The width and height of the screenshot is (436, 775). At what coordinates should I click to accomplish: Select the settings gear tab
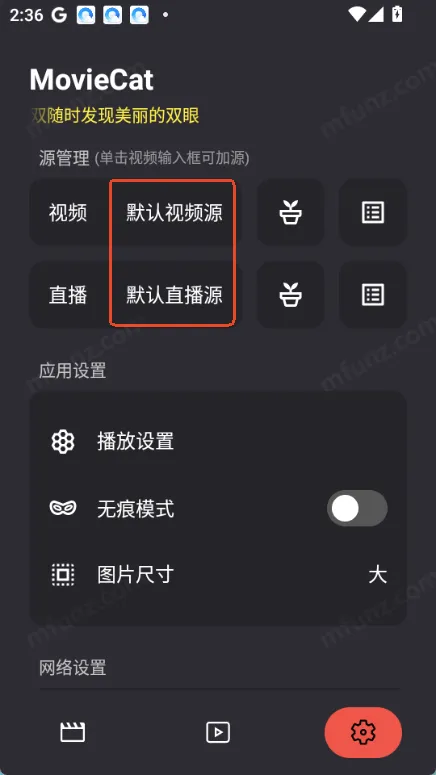click(x=363, y=732)
